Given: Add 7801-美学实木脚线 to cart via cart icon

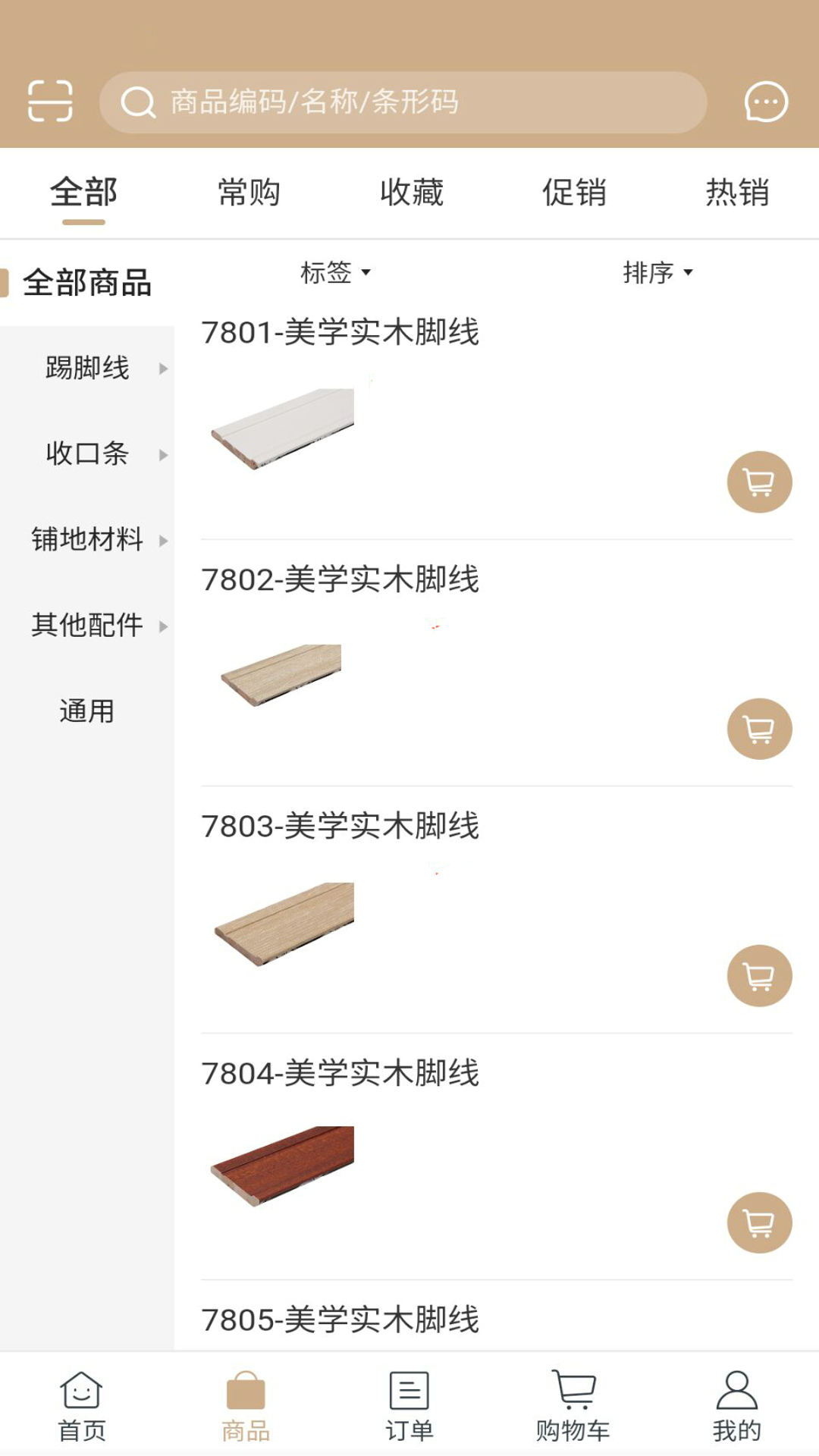Looking at the screenshot, I should tap(758, 481).
